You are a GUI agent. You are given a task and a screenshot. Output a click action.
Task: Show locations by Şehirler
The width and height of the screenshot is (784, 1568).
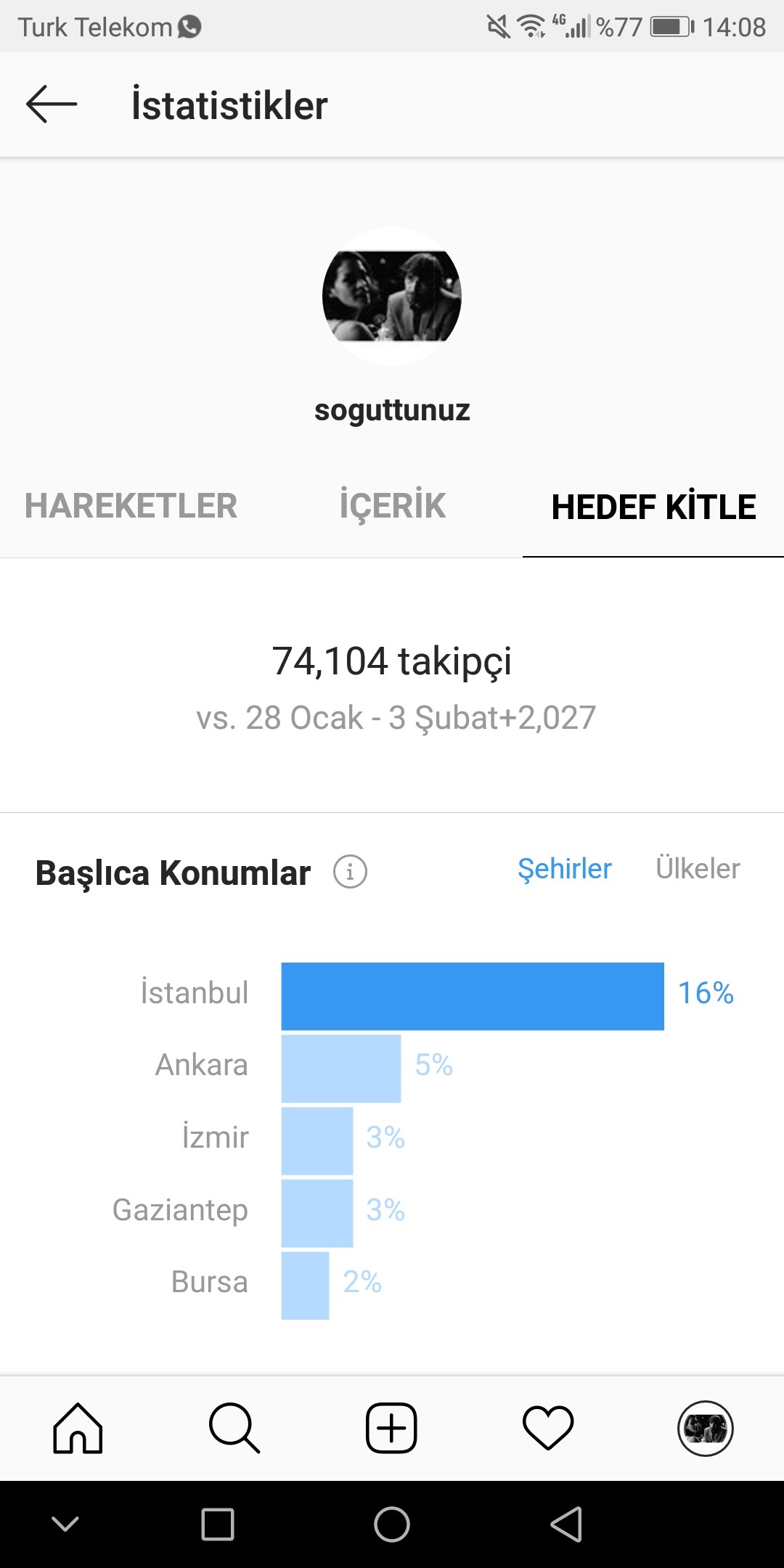(564, 869)
